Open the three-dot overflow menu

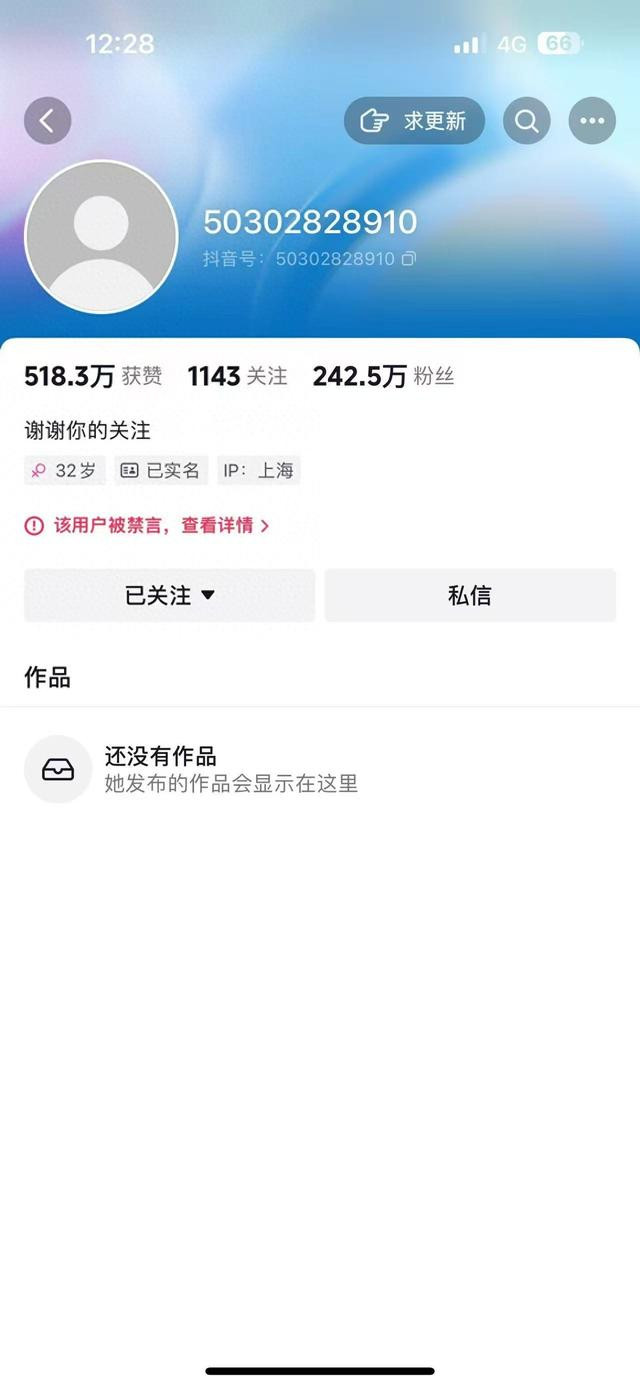click(x=592, y=121)
